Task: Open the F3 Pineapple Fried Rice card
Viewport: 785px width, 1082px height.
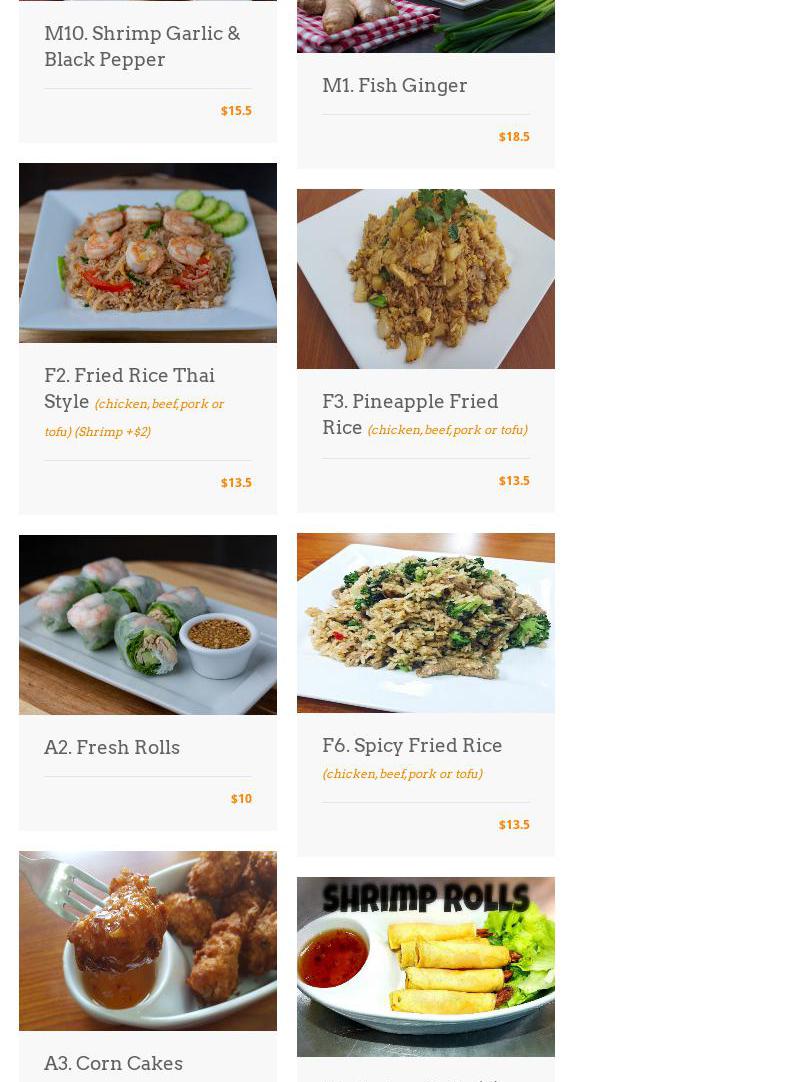Action: [x=410, y=412]
